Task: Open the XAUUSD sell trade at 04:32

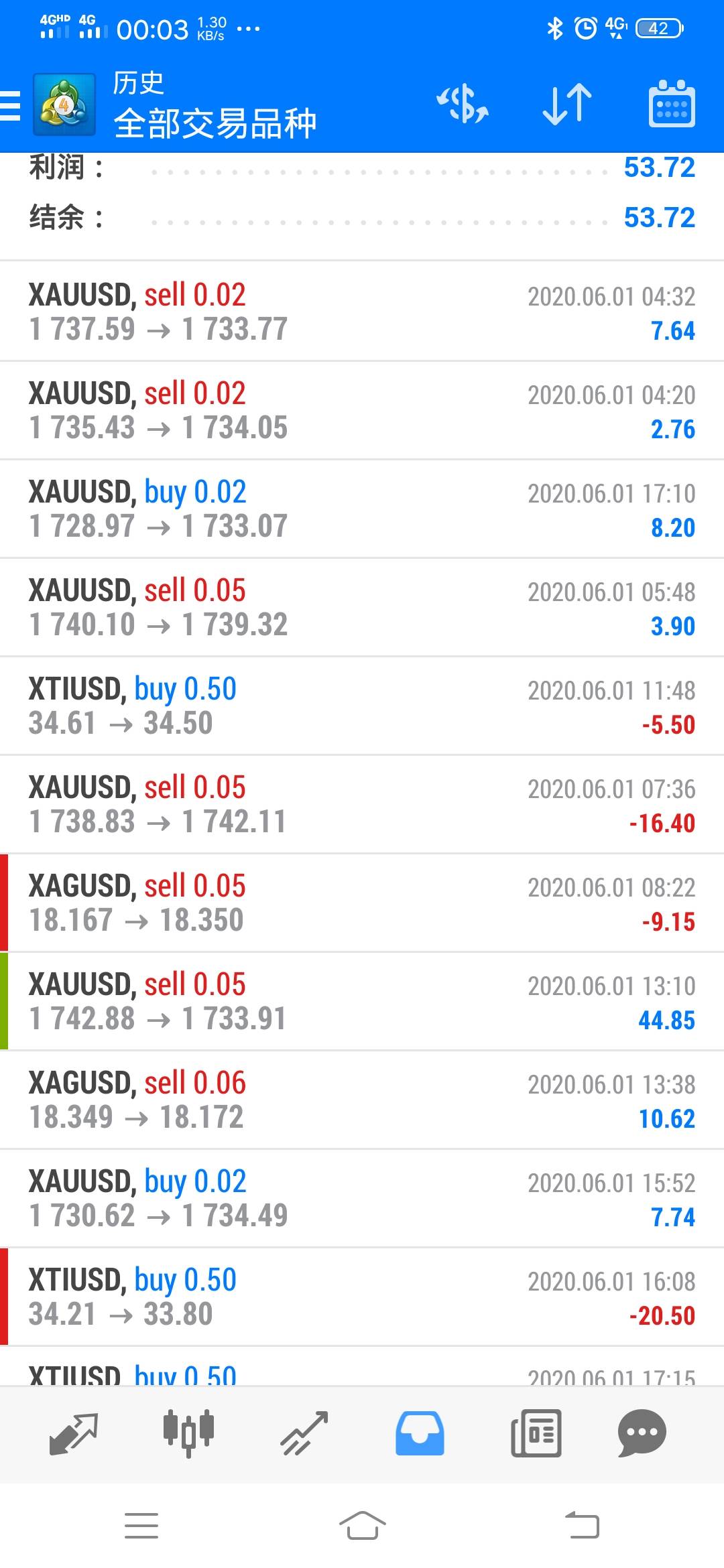Action: click(362, 312)
